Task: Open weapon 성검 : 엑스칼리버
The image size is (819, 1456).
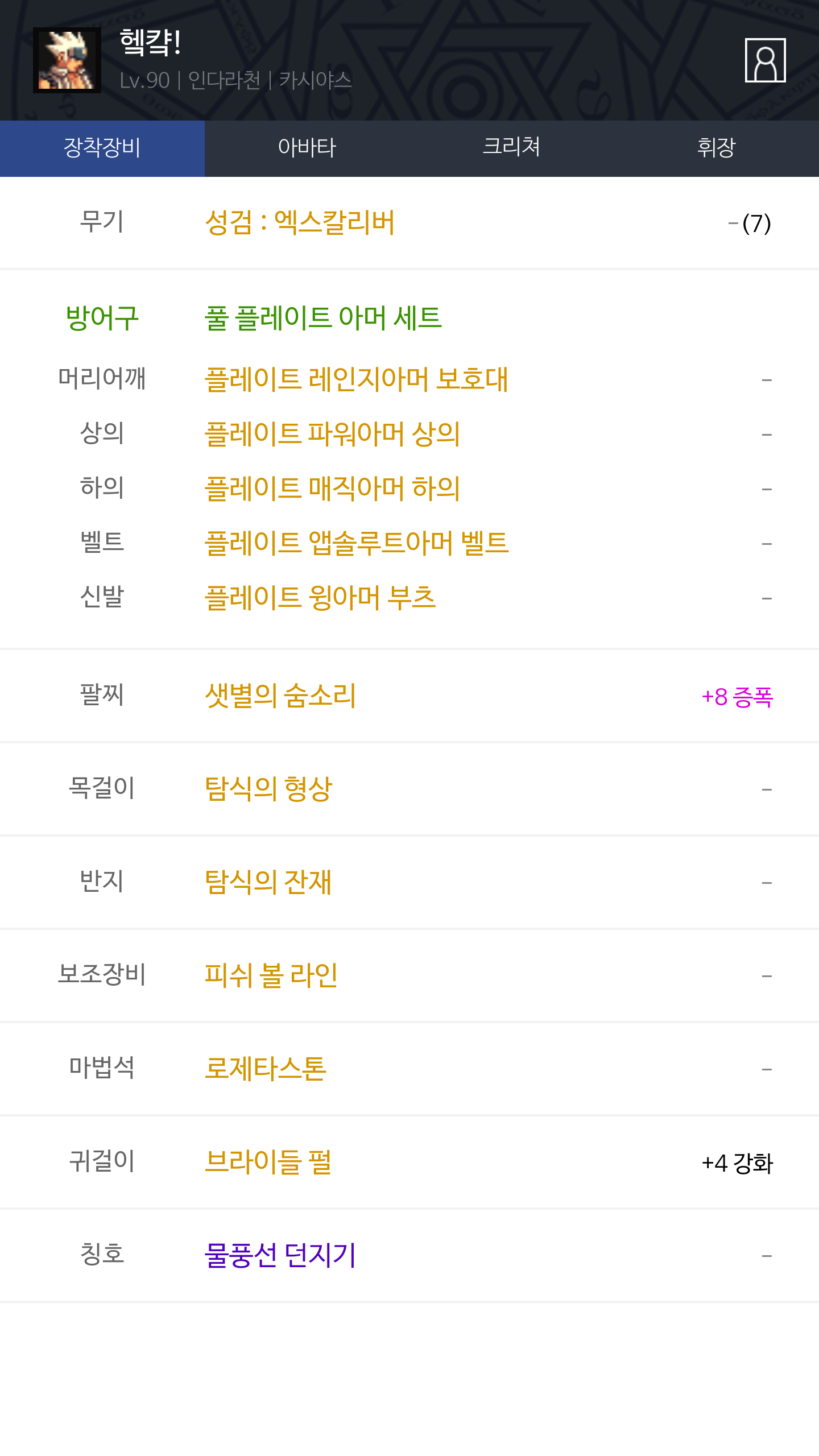Action: coord(300,222)
